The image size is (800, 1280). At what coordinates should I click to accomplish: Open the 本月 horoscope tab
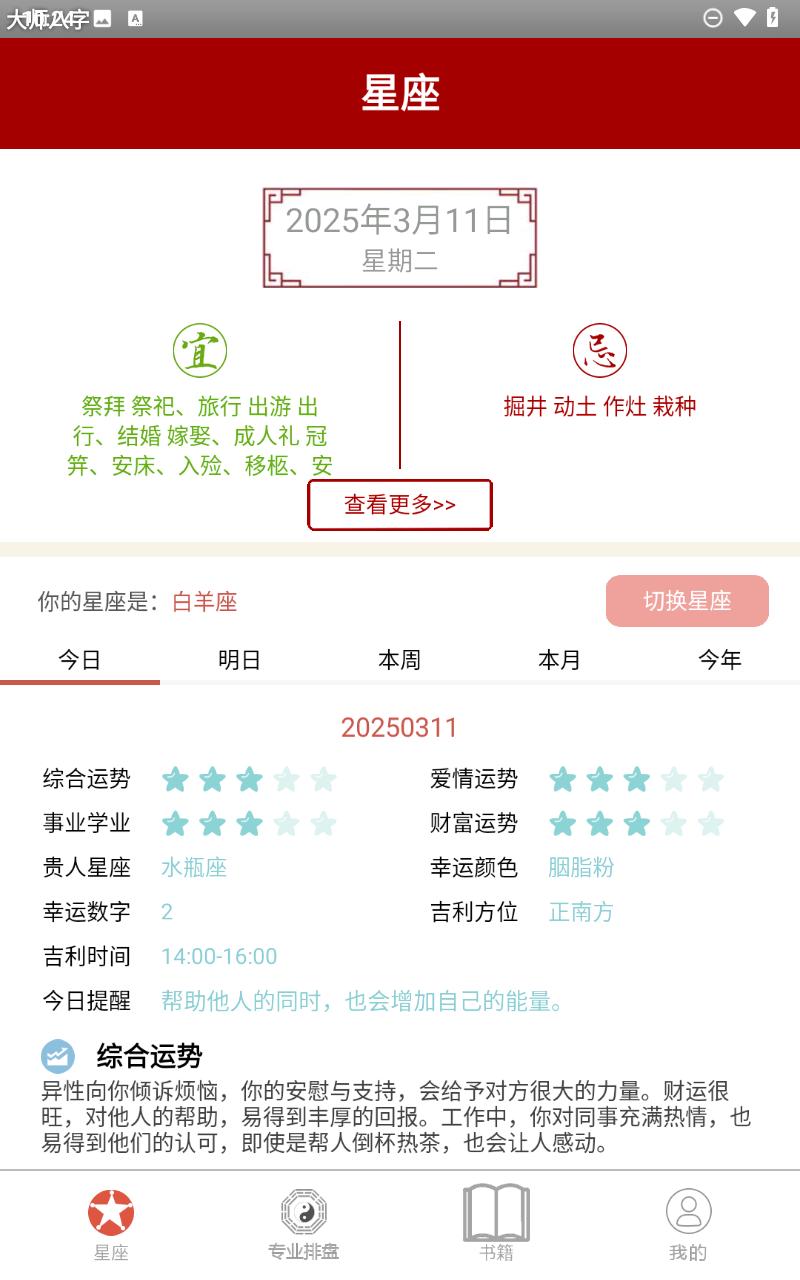tap(560, 660)
